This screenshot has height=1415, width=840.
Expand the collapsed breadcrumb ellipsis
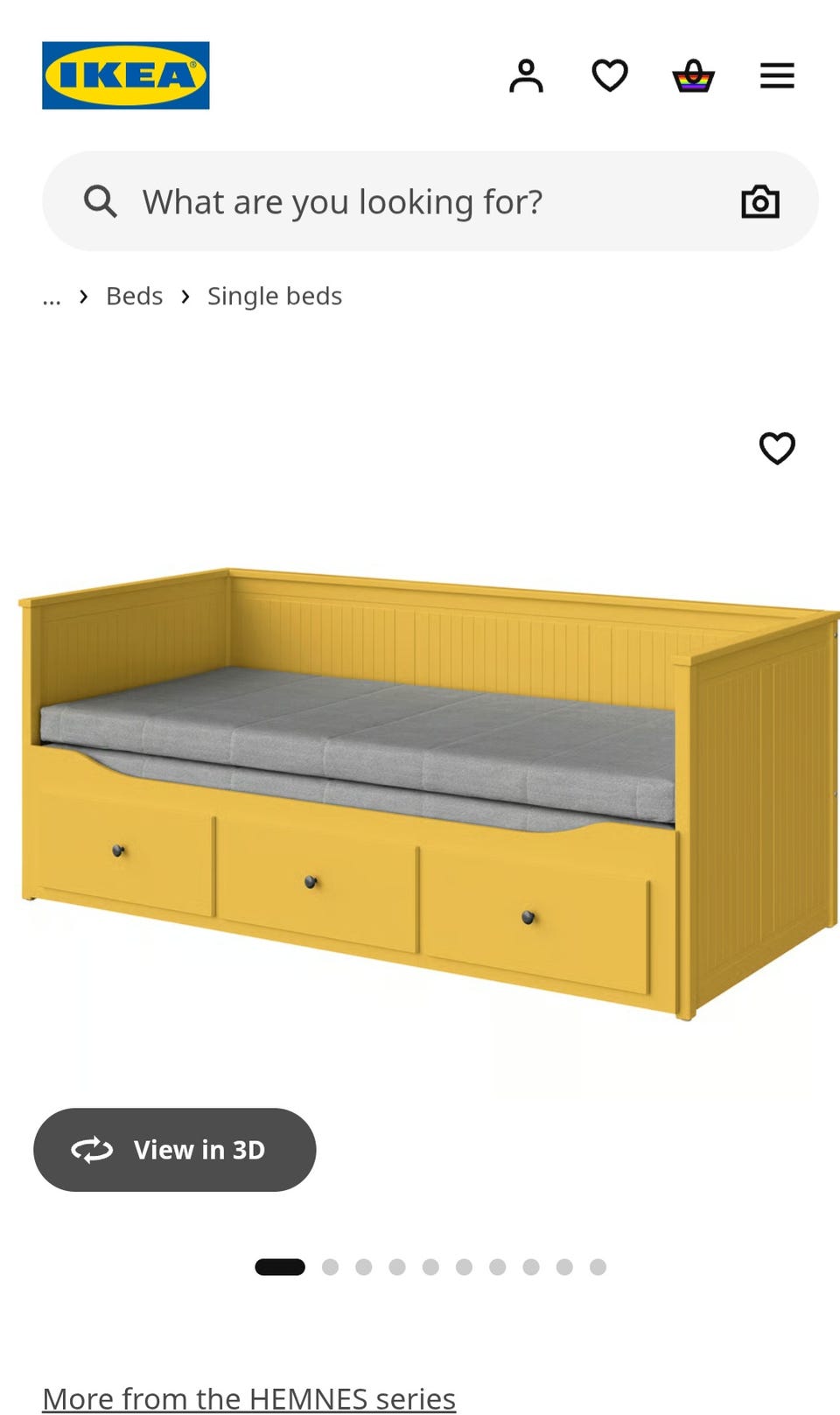[52, 298]
